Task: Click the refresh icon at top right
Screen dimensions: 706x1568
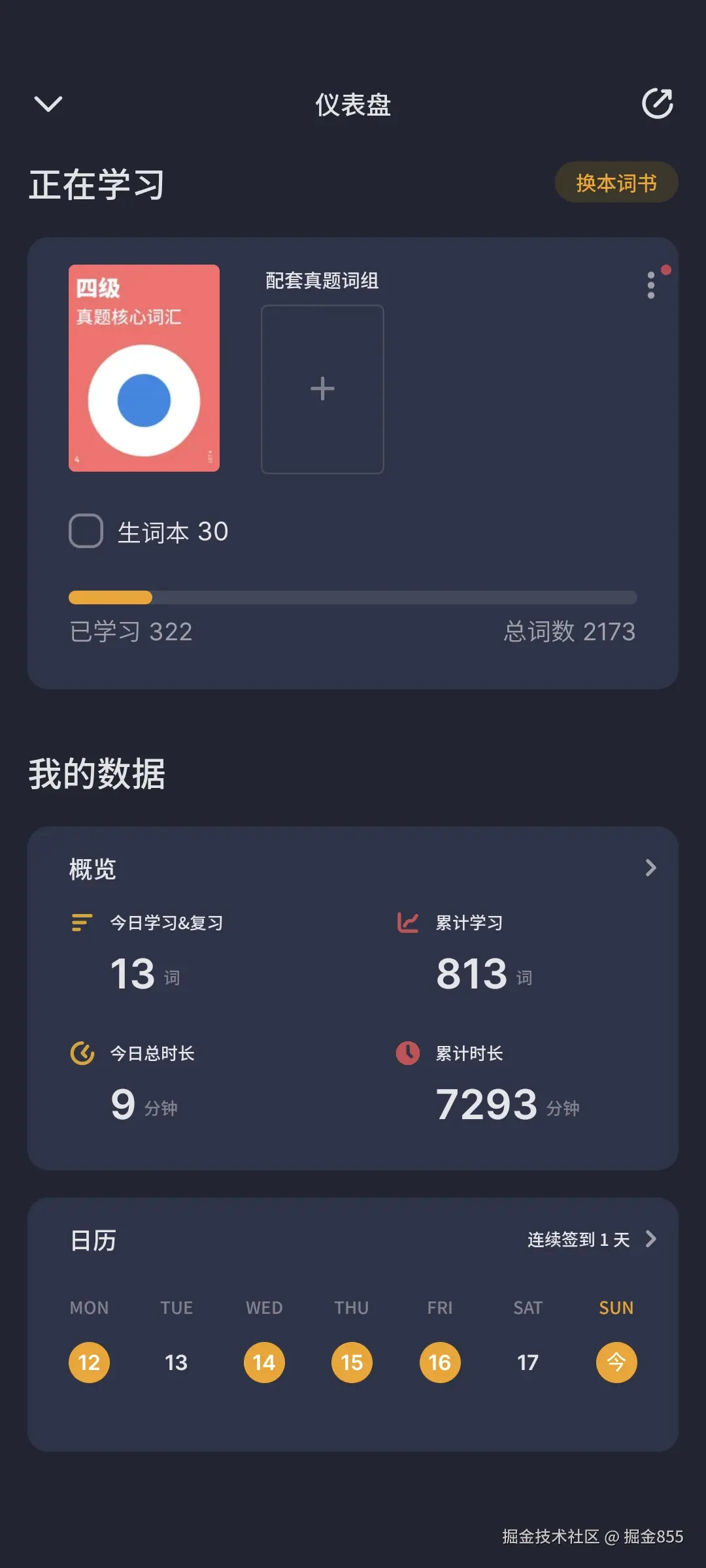Action: click(658, 103)
